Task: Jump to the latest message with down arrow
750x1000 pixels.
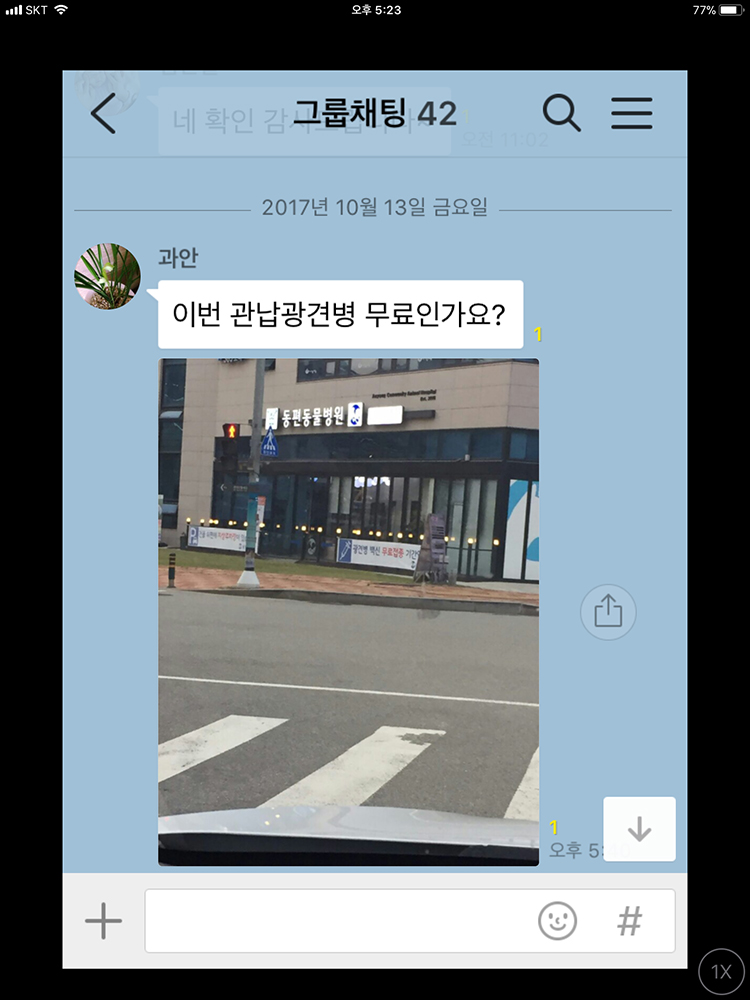Action: point(639,829)
